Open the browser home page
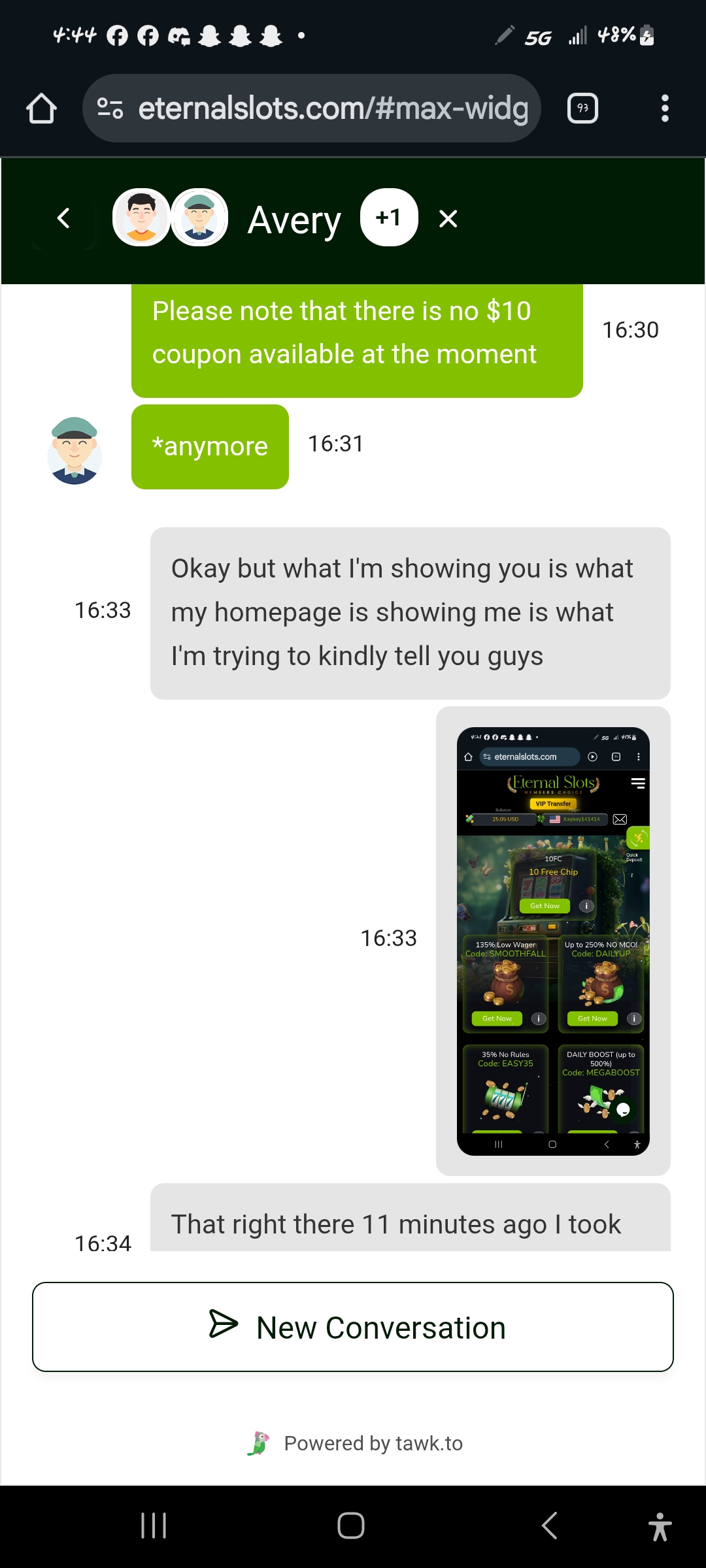The height and width of the screenshot is (1568, 706). tap(41, 108)
